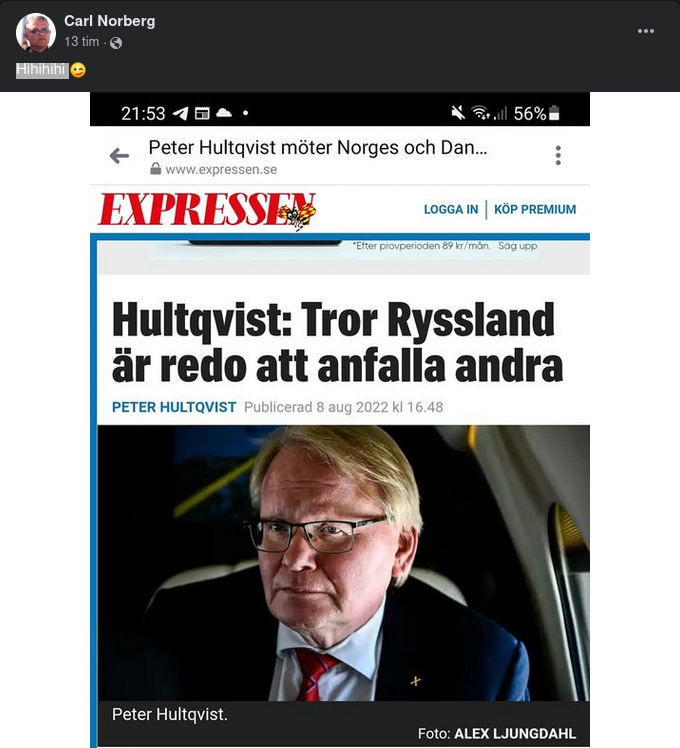This screenshot has width=680, height=748.
Task: Open Carl Norberg's profile picture
Action: tap(36, 32)
